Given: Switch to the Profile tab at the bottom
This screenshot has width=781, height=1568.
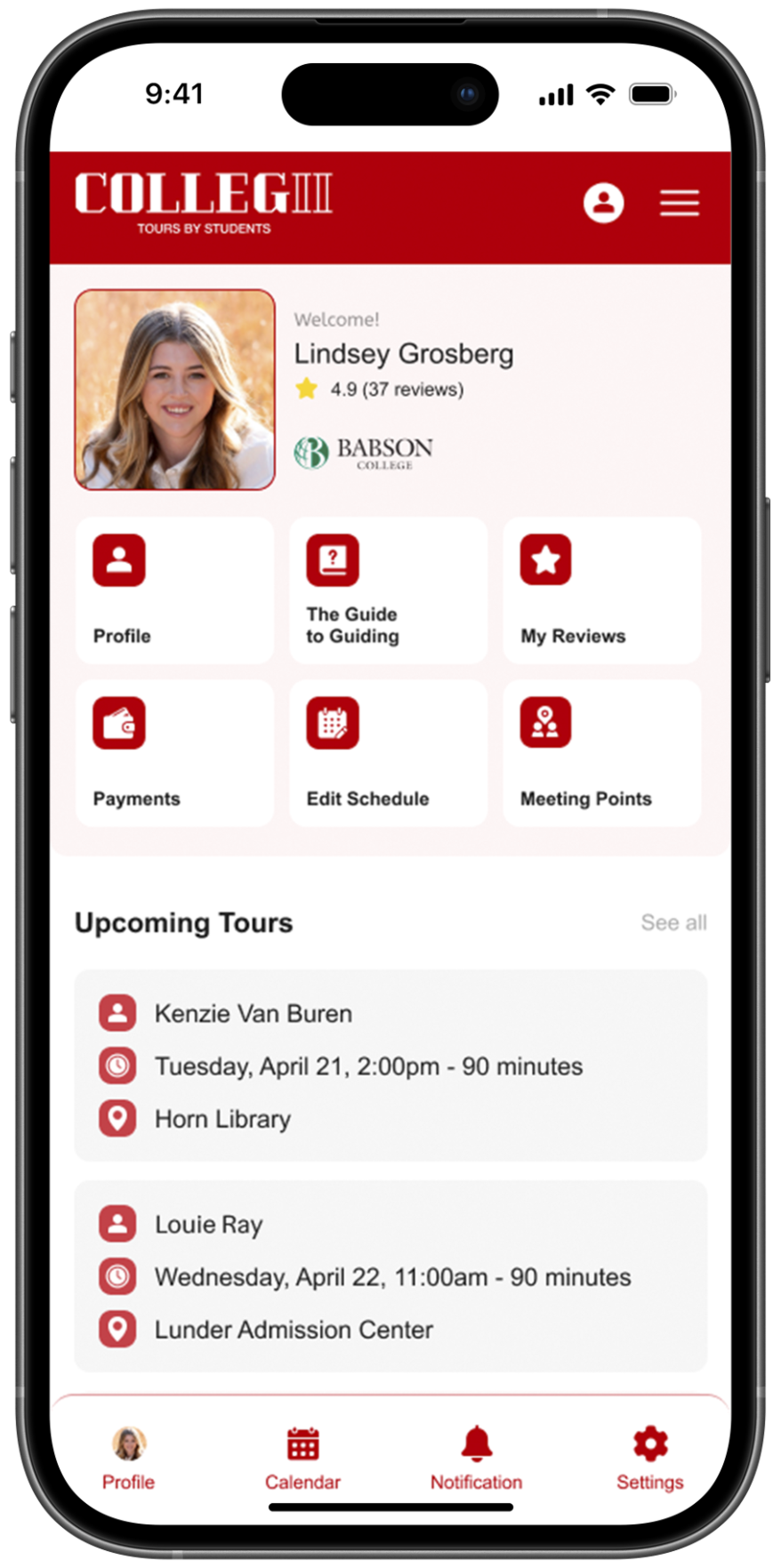Looking at the screenshot, I should [129, 1459].
